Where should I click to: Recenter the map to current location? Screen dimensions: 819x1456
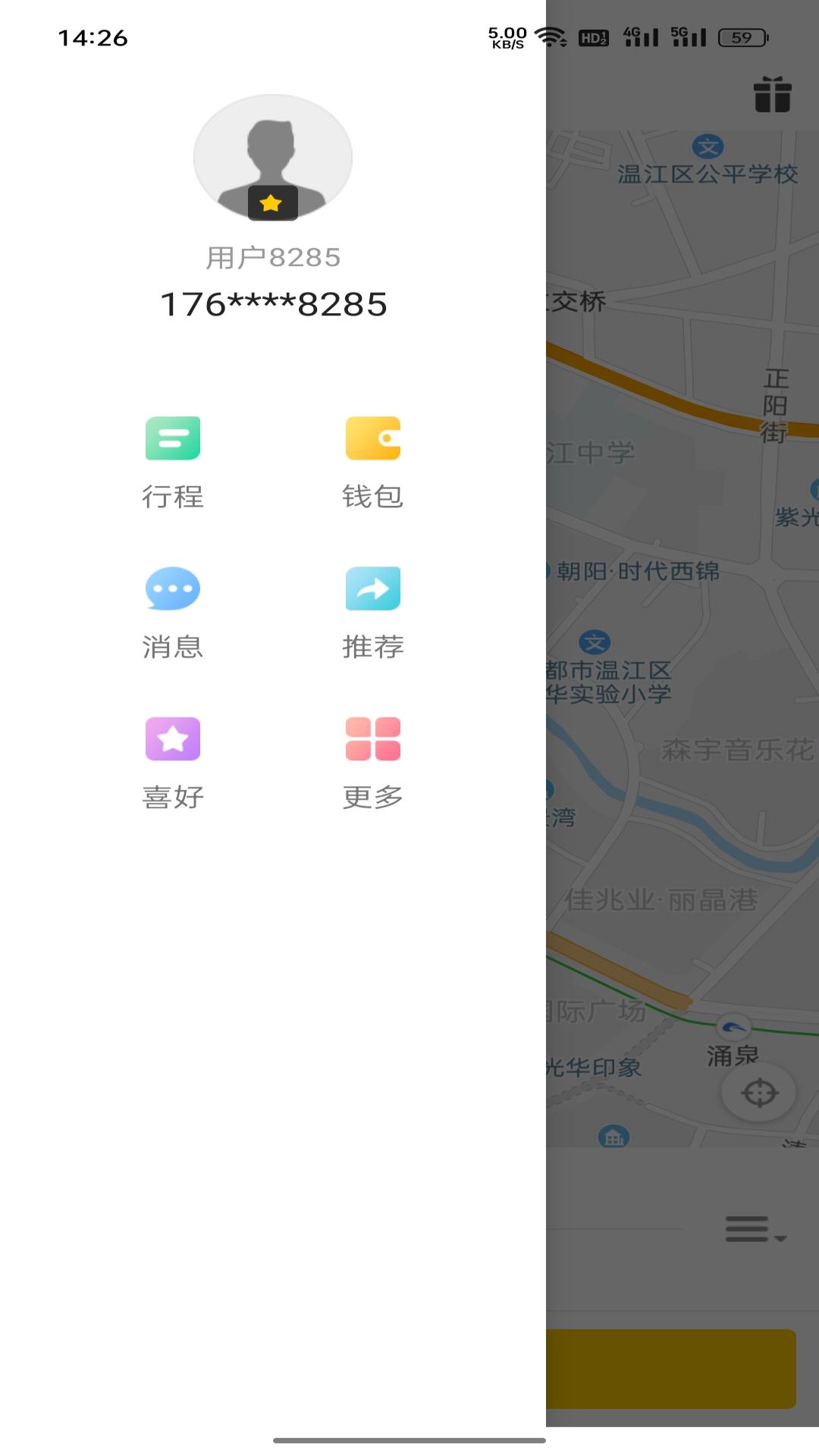[x=759, y=1093]
